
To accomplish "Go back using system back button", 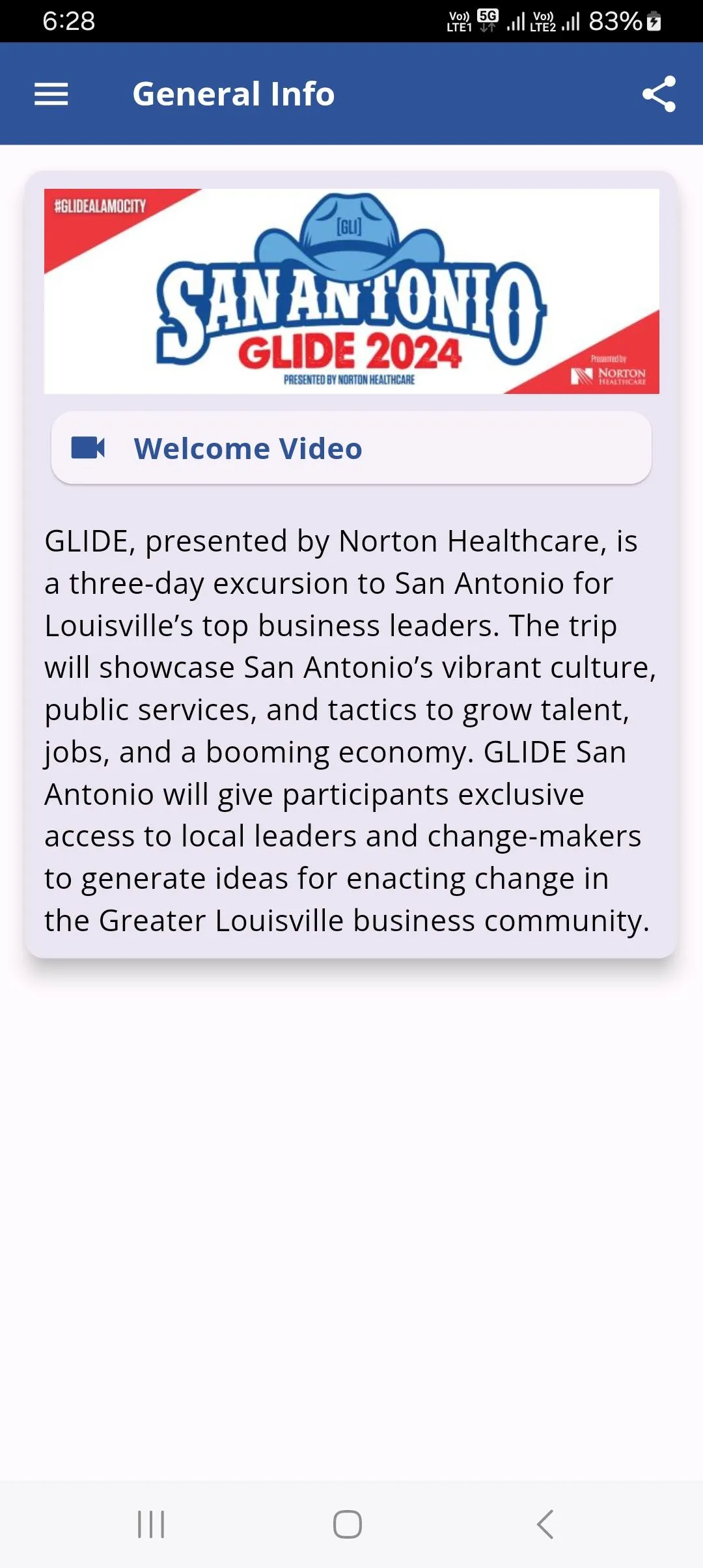I will click(x=545, y=1524).
